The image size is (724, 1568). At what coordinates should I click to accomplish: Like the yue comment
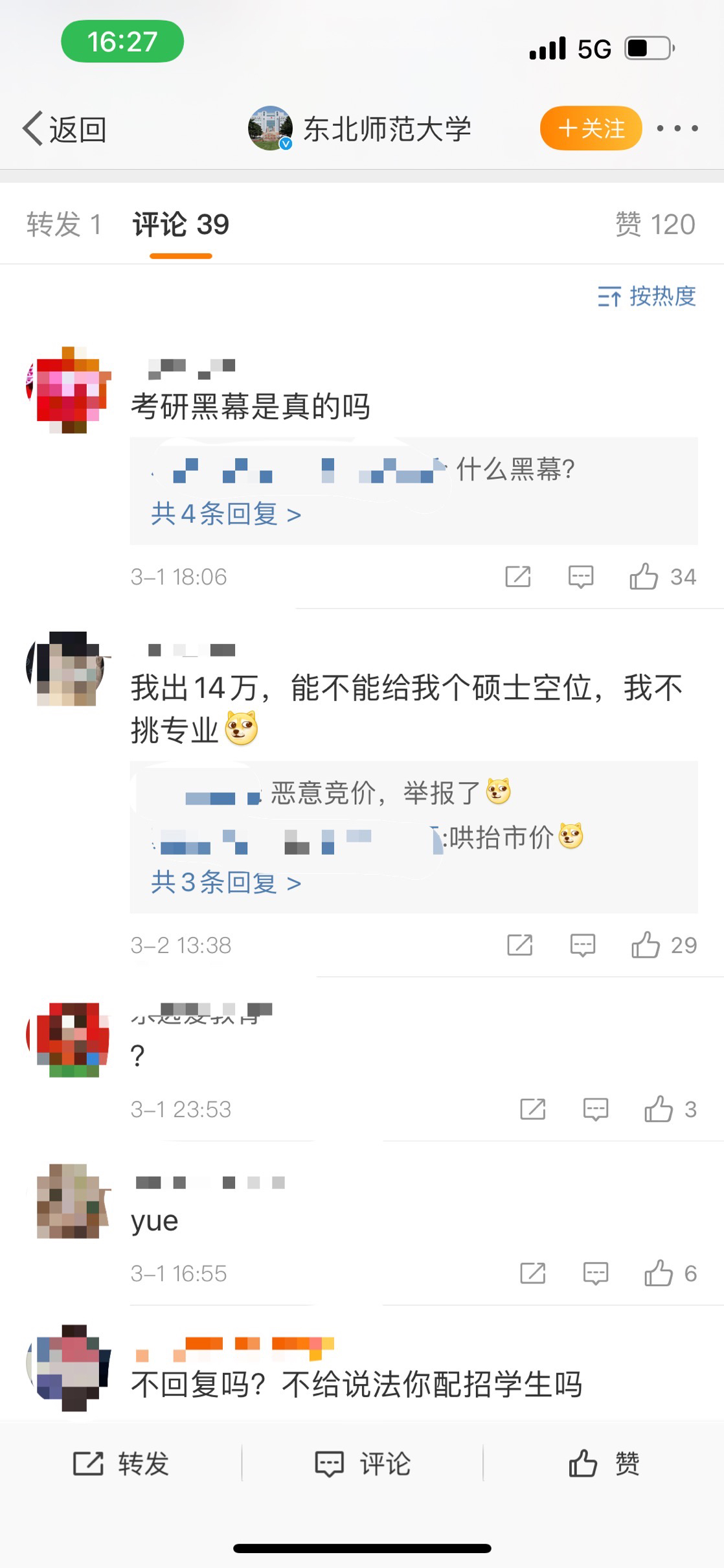(670, 1273)
